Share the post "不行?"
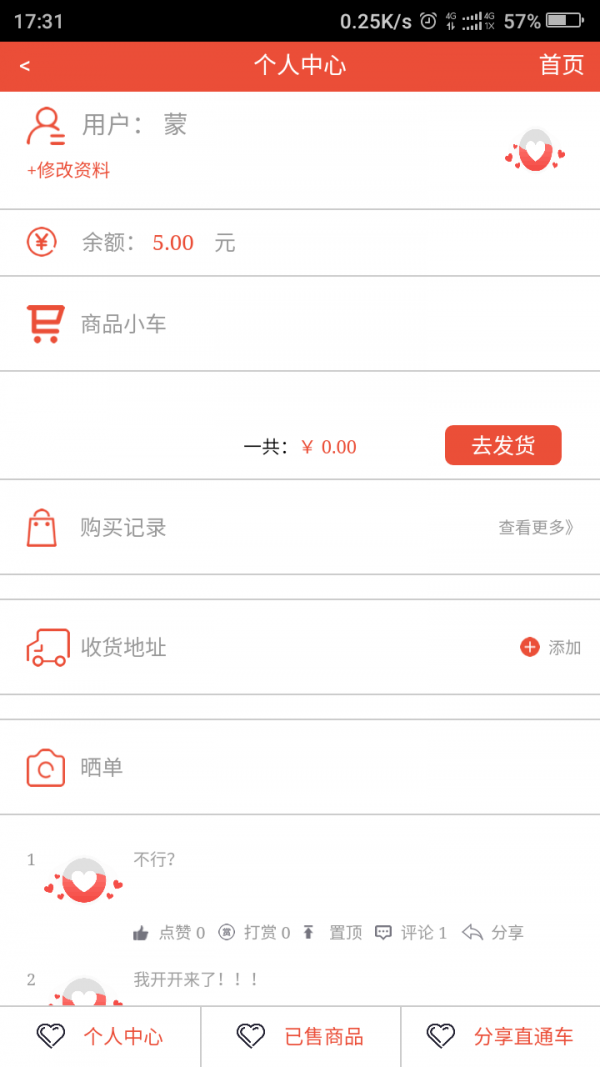 point(493,933)
